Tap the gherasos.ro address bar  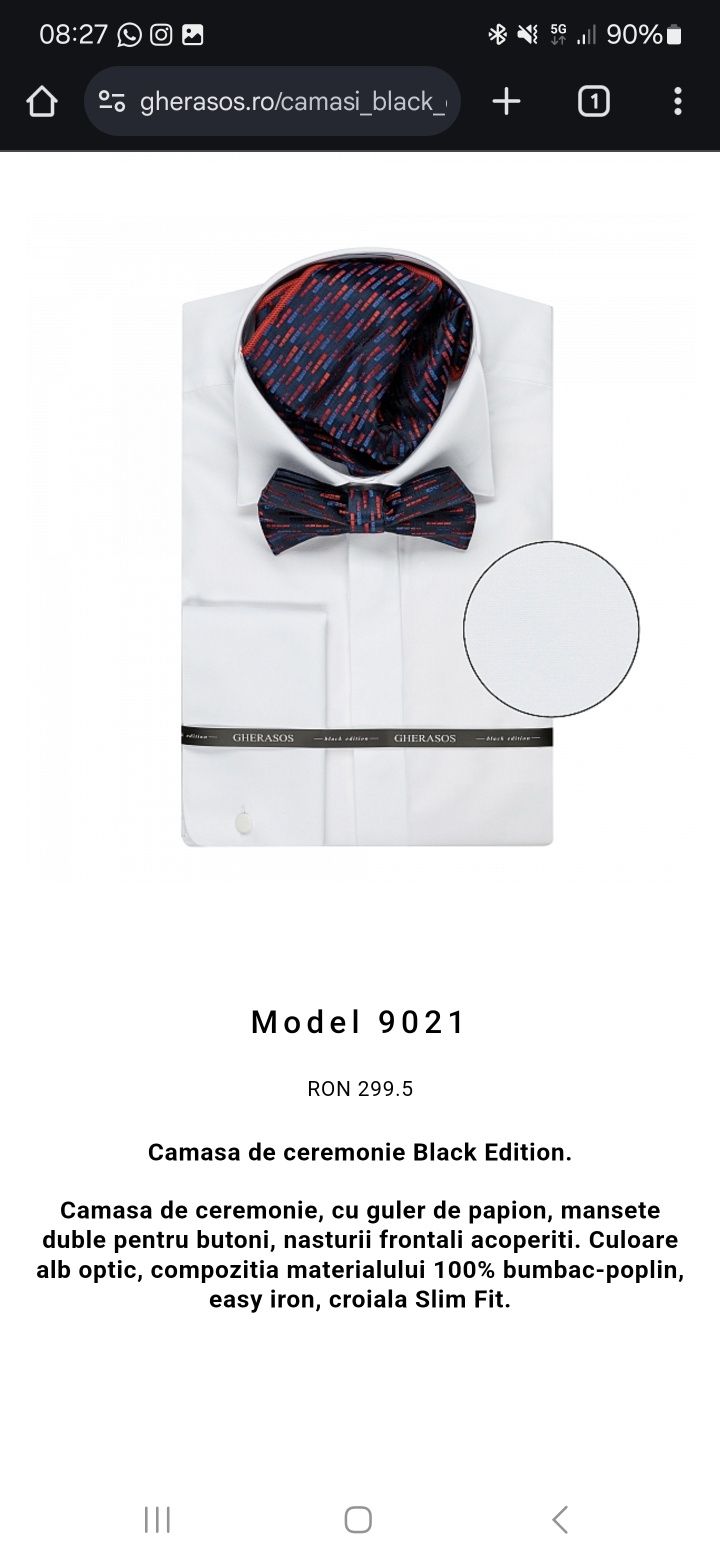tap(295, 101)
